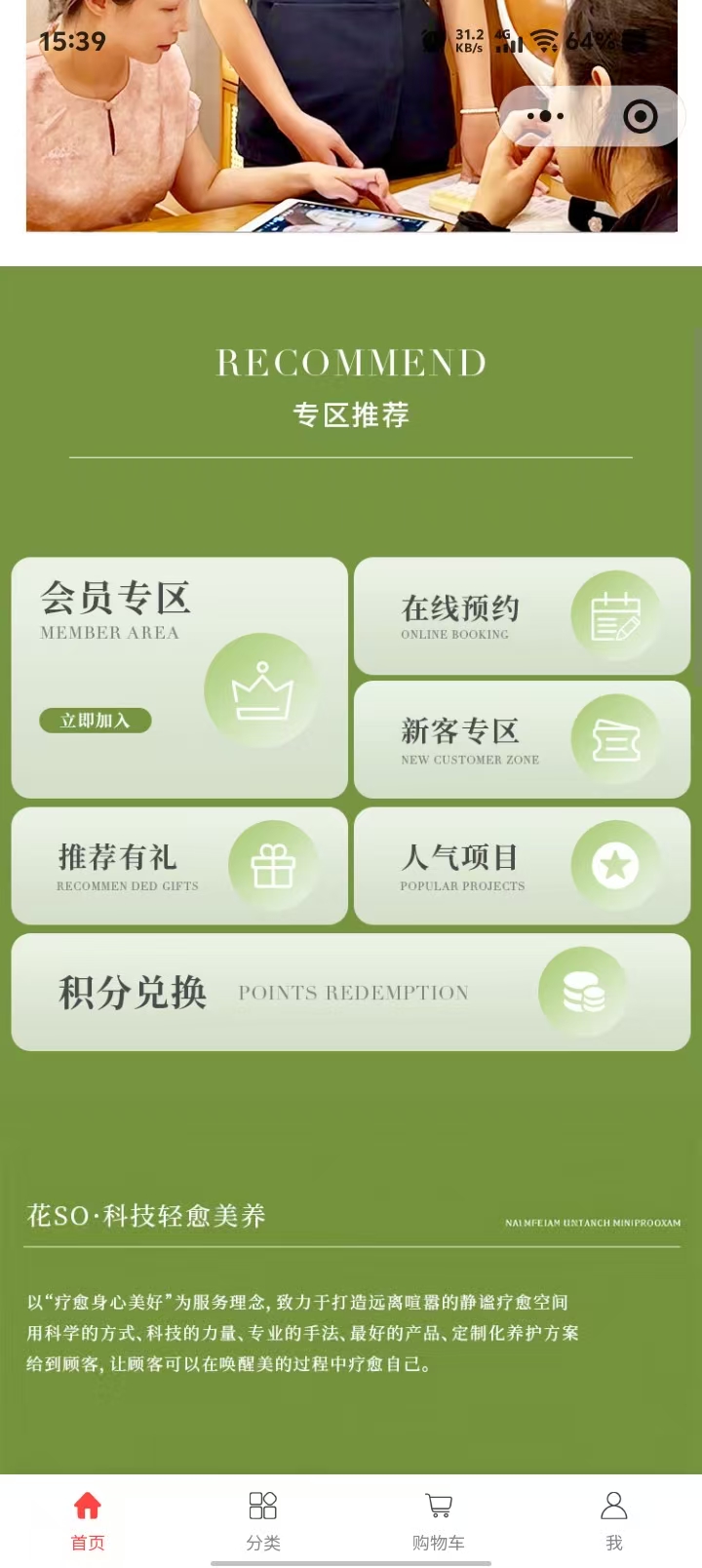Open the 新客专区 new customer zone
Viewport: 702px width, 1568px height.
coord(522,740)
